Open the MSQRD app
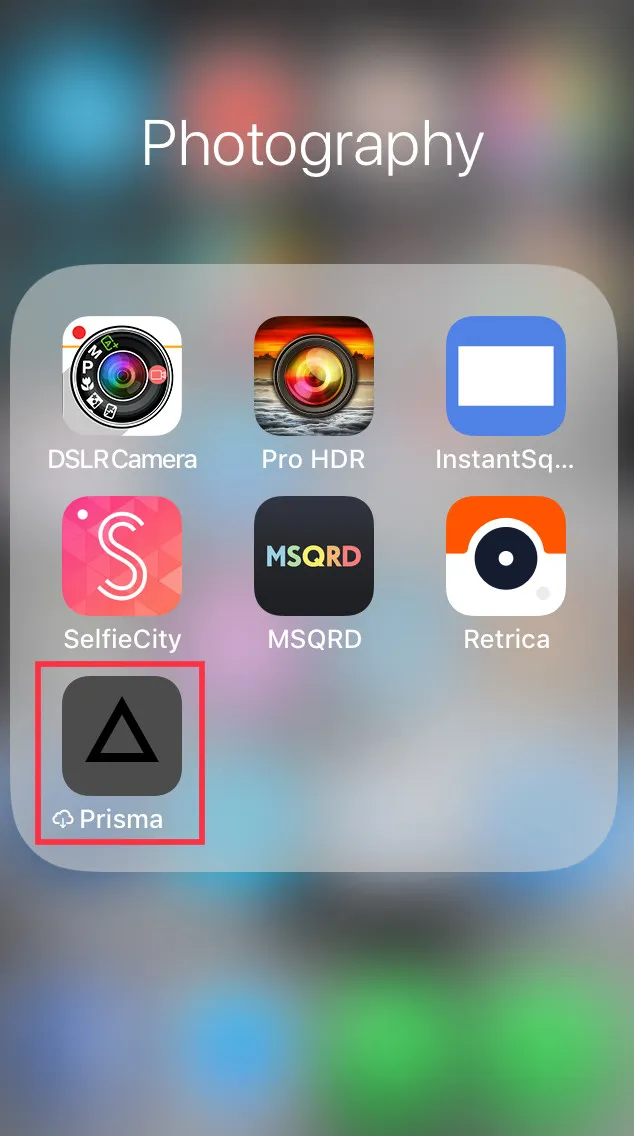Viewport: 634px width, 1136px height. [x=314, y=555]
